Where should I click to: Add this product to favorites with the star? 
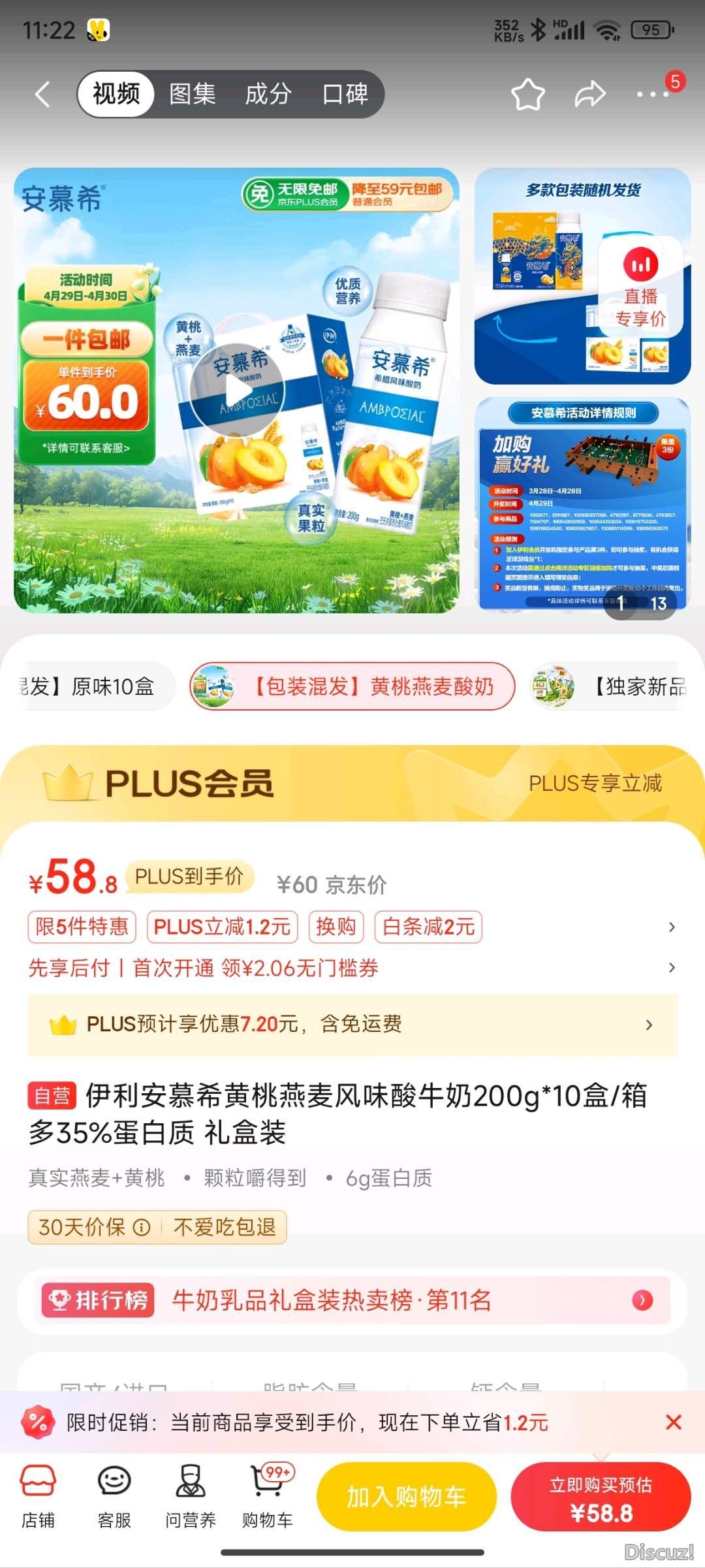pos(527,95)
